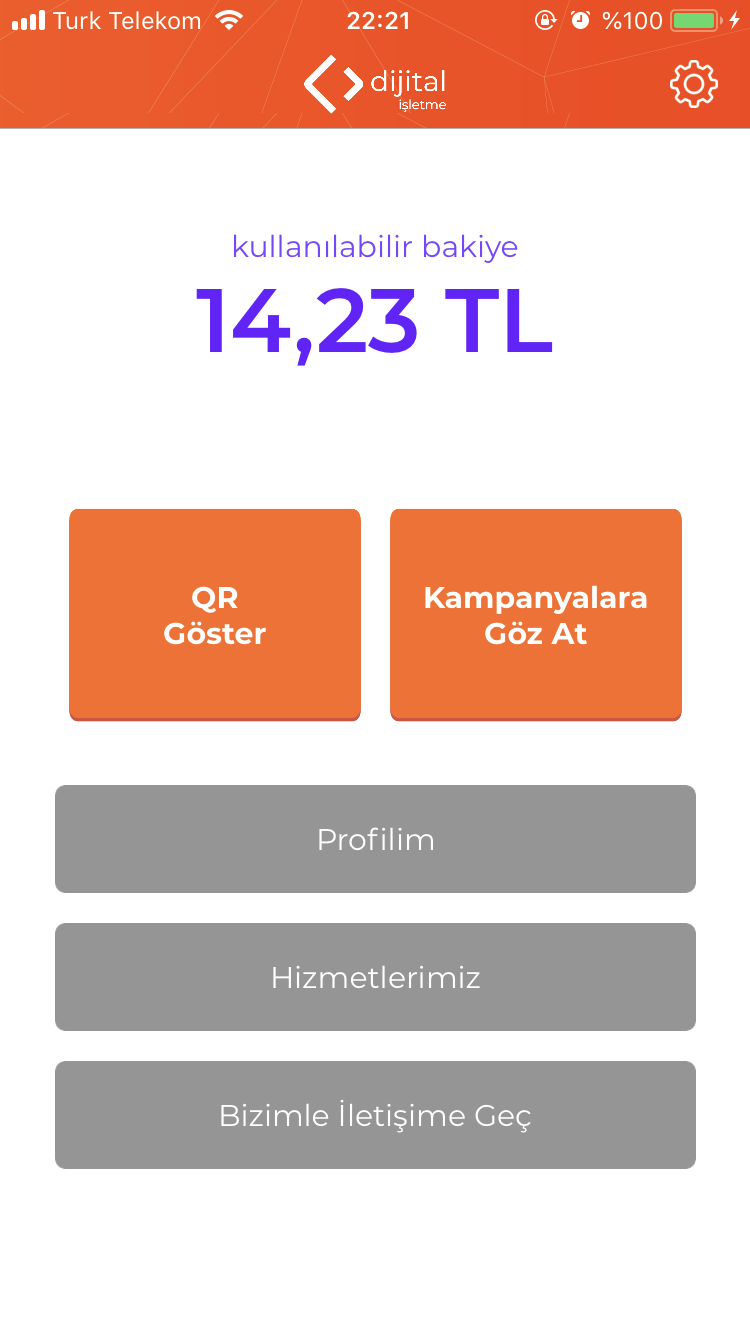Image resolution: width=750 pixels, height=1334 pixels.
Task: Open the Hizmetlerimiz section
Action: (375, 977)
